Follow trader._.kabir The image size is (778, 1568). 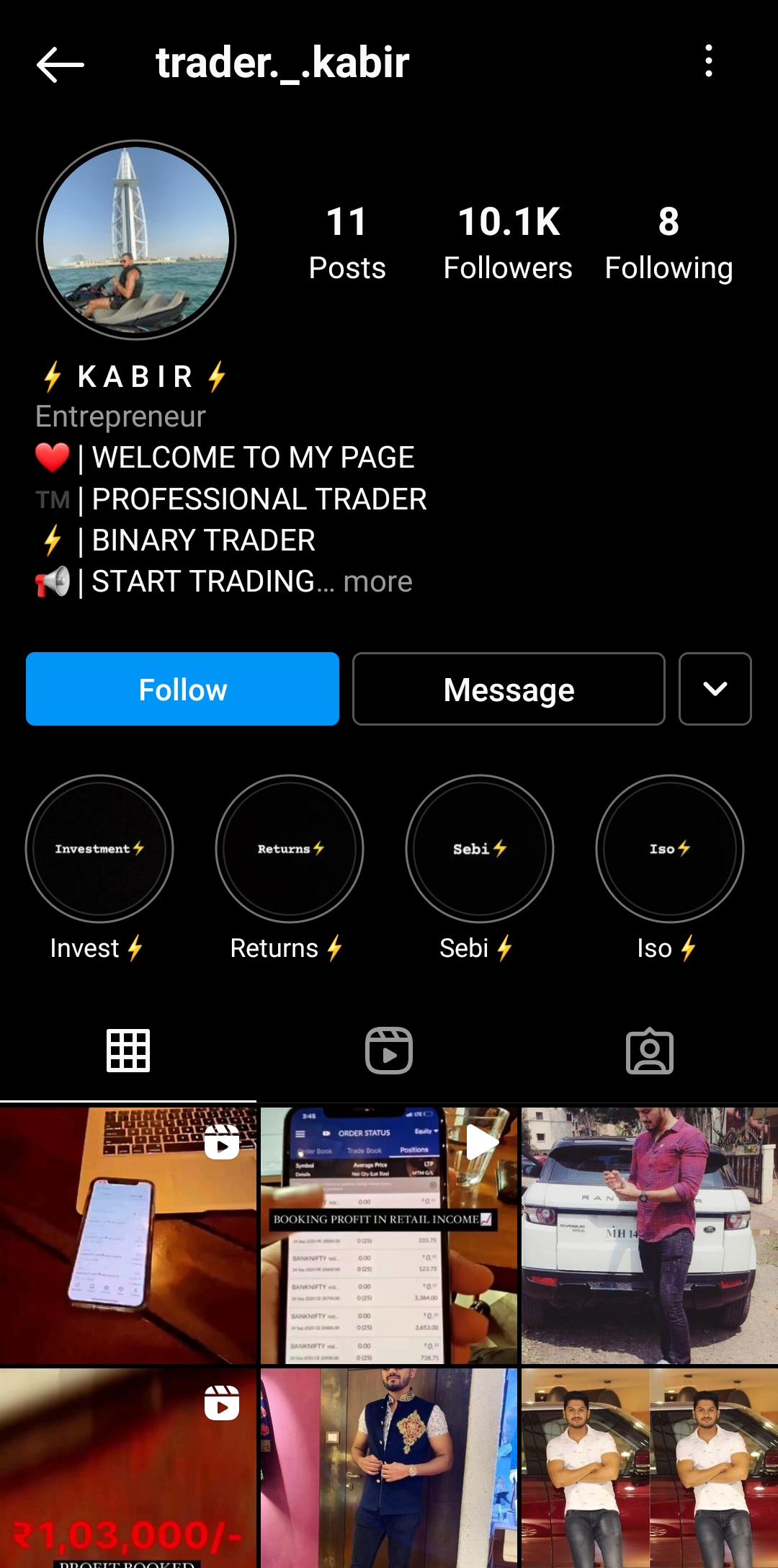(x=182, y=689)
